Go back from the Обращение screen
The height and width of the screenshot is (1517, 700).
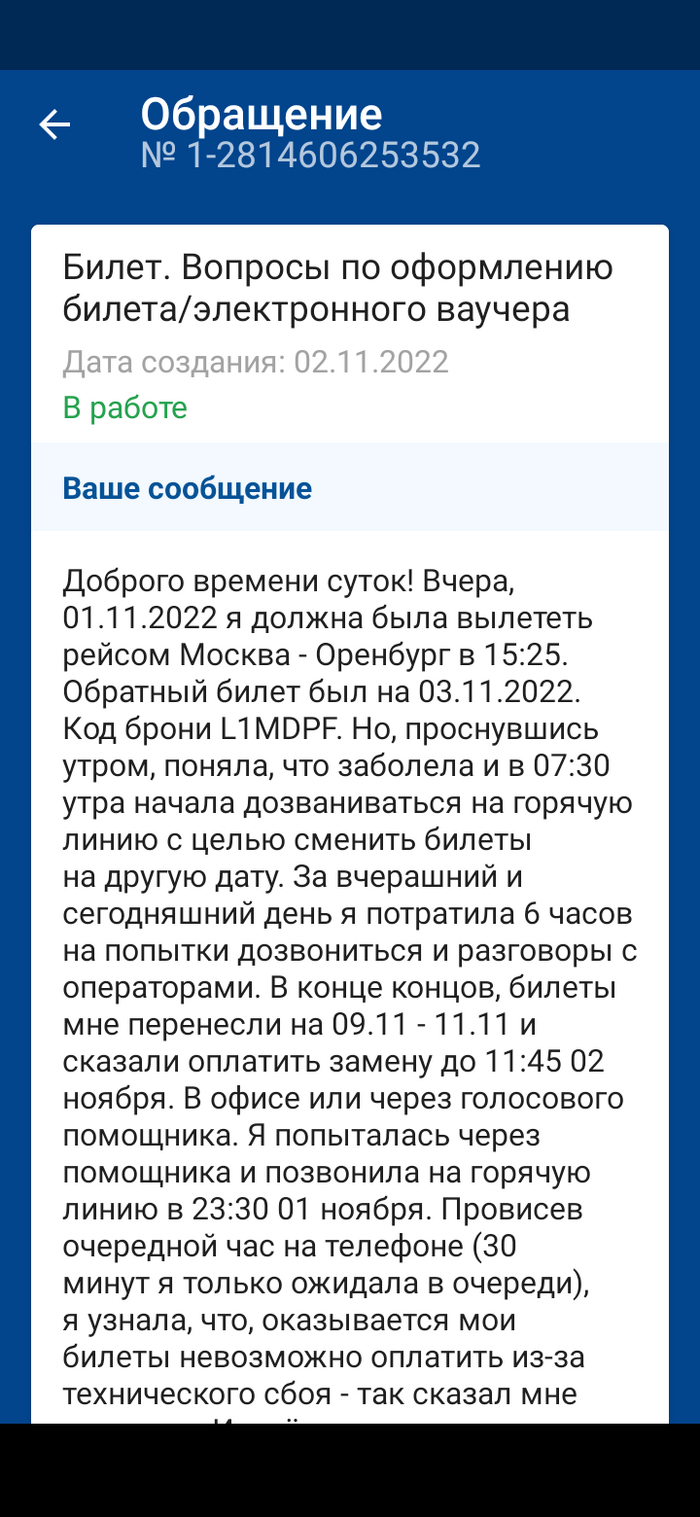[55, 124]
